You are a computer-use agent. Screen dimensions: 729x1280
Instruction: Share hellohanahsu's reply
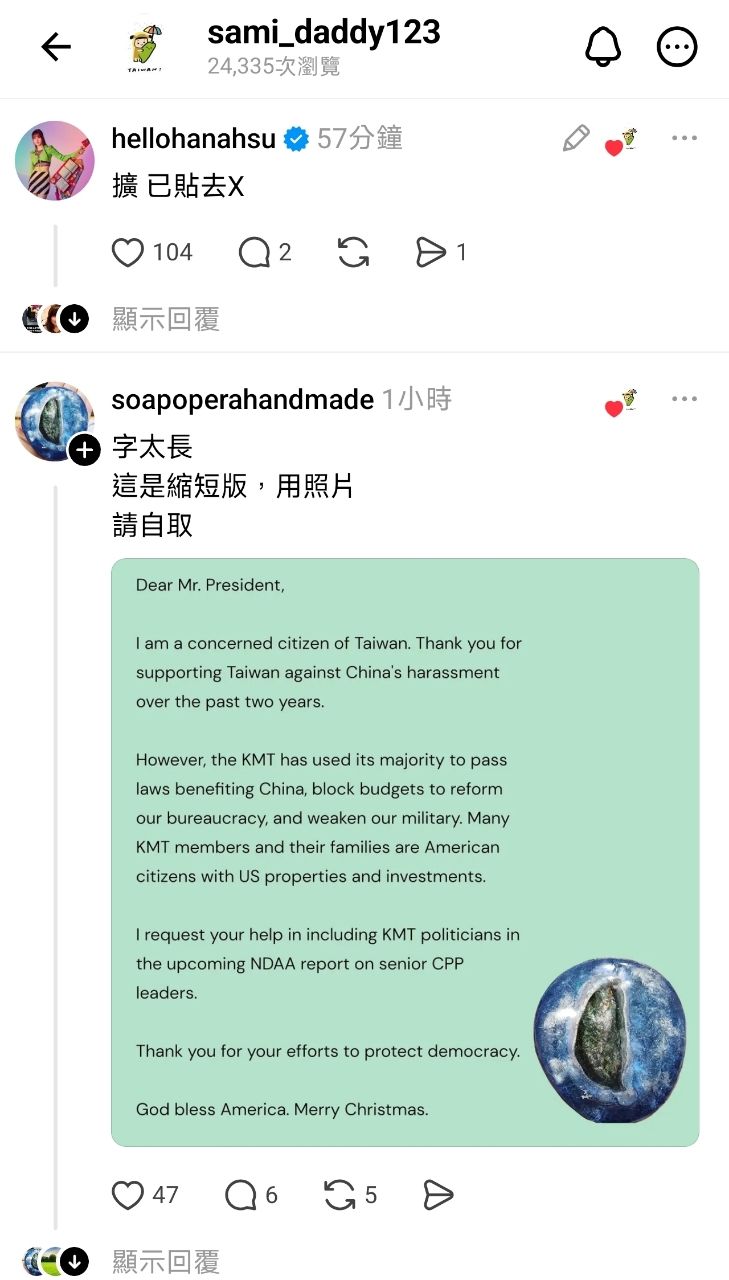430,252
